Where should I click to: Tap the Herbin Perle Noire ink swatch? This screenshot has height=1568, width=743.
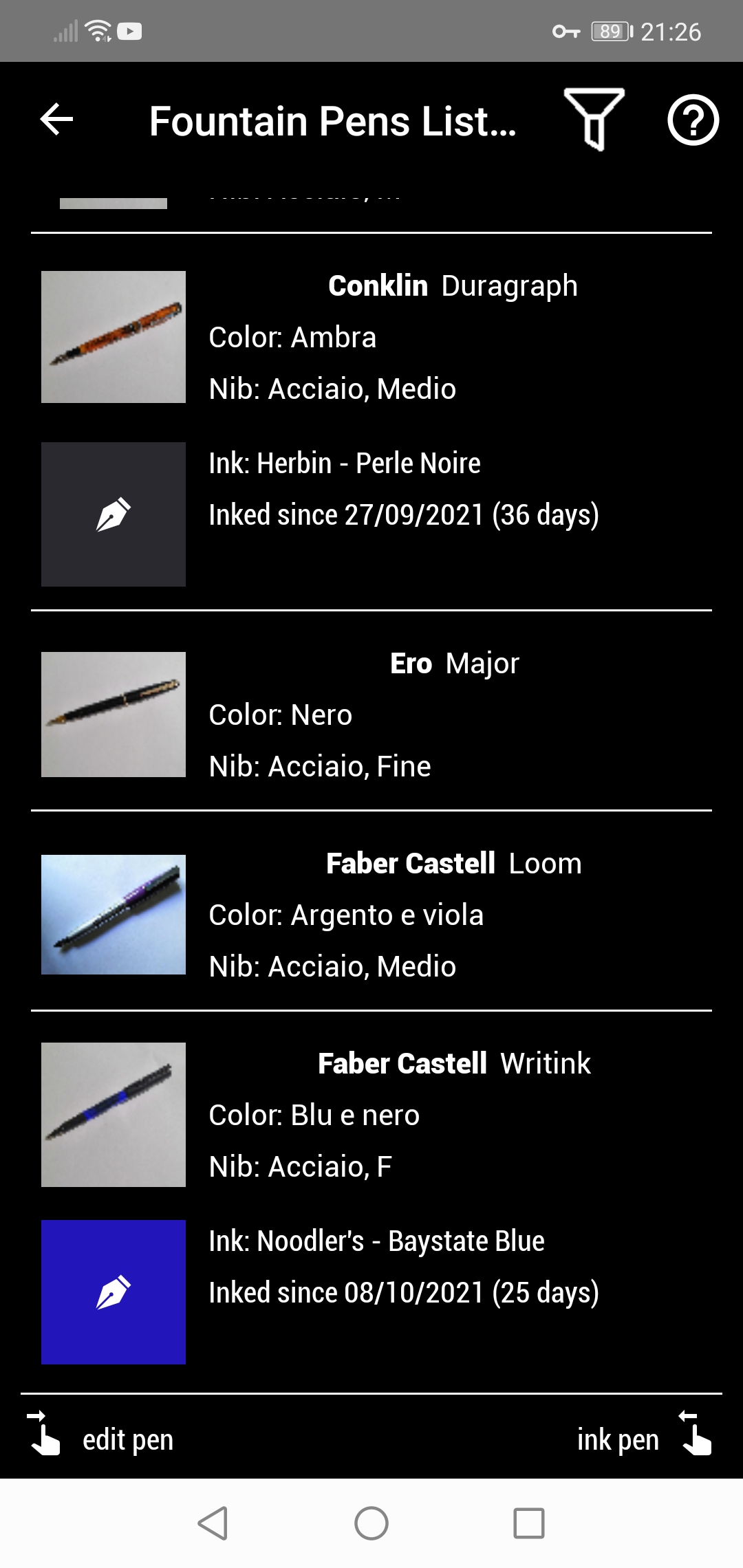[114, 514]
